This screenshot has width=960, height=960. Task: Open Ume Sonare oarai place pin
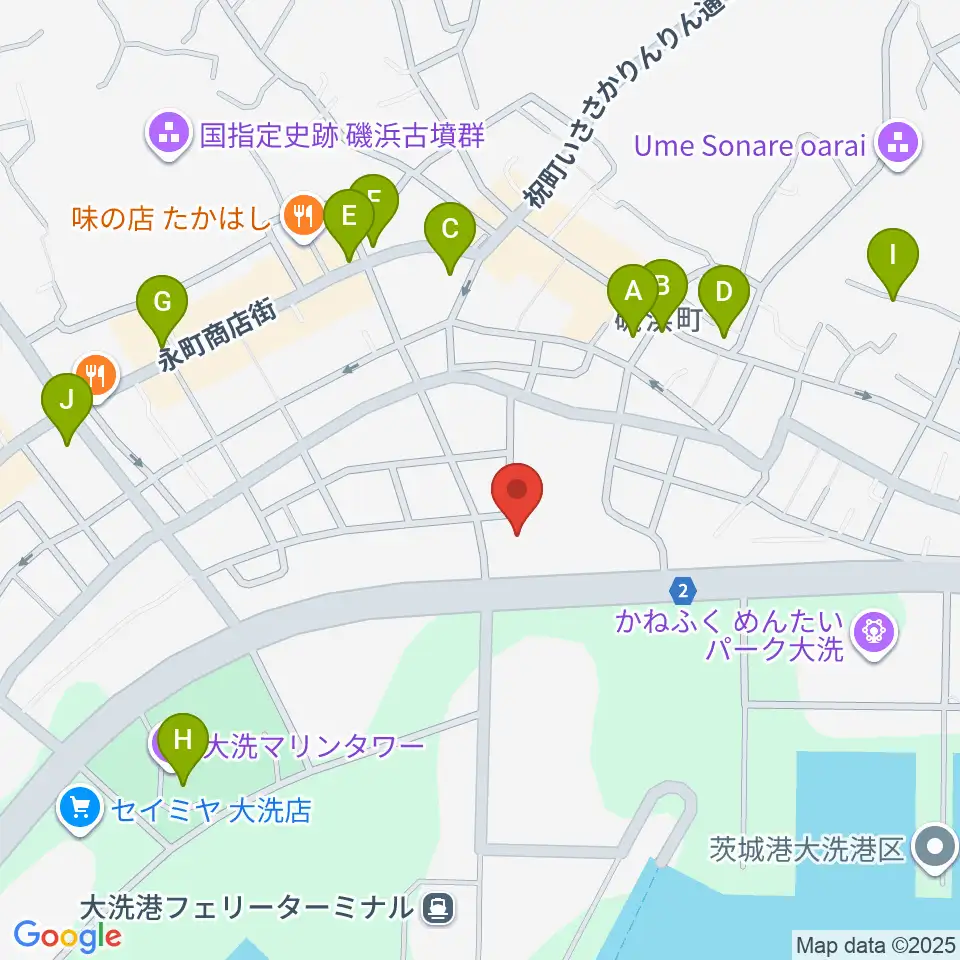[x=898, y=145]
